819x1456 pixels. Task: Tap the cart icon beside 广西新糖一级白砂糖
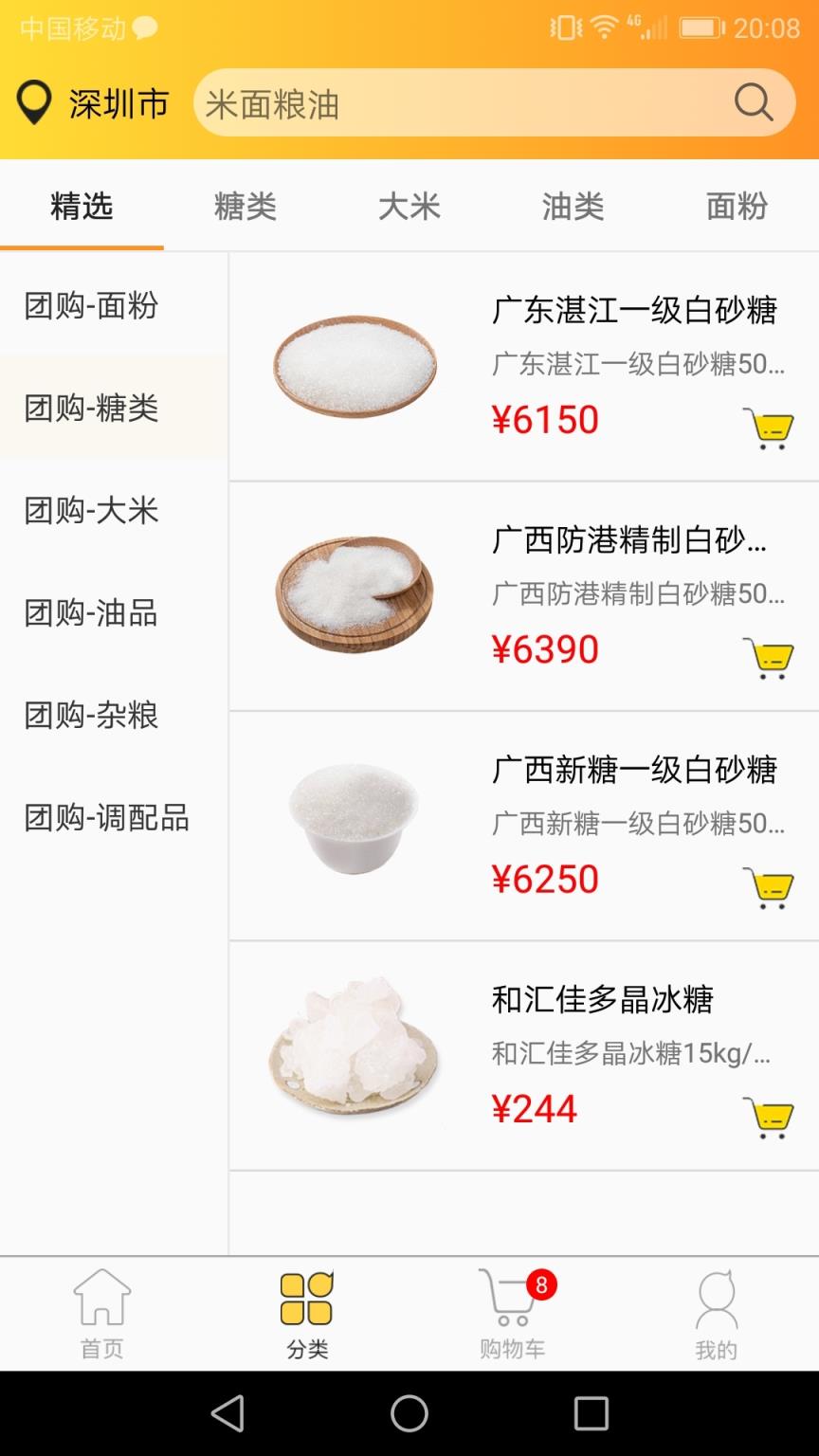coord(770,888)
